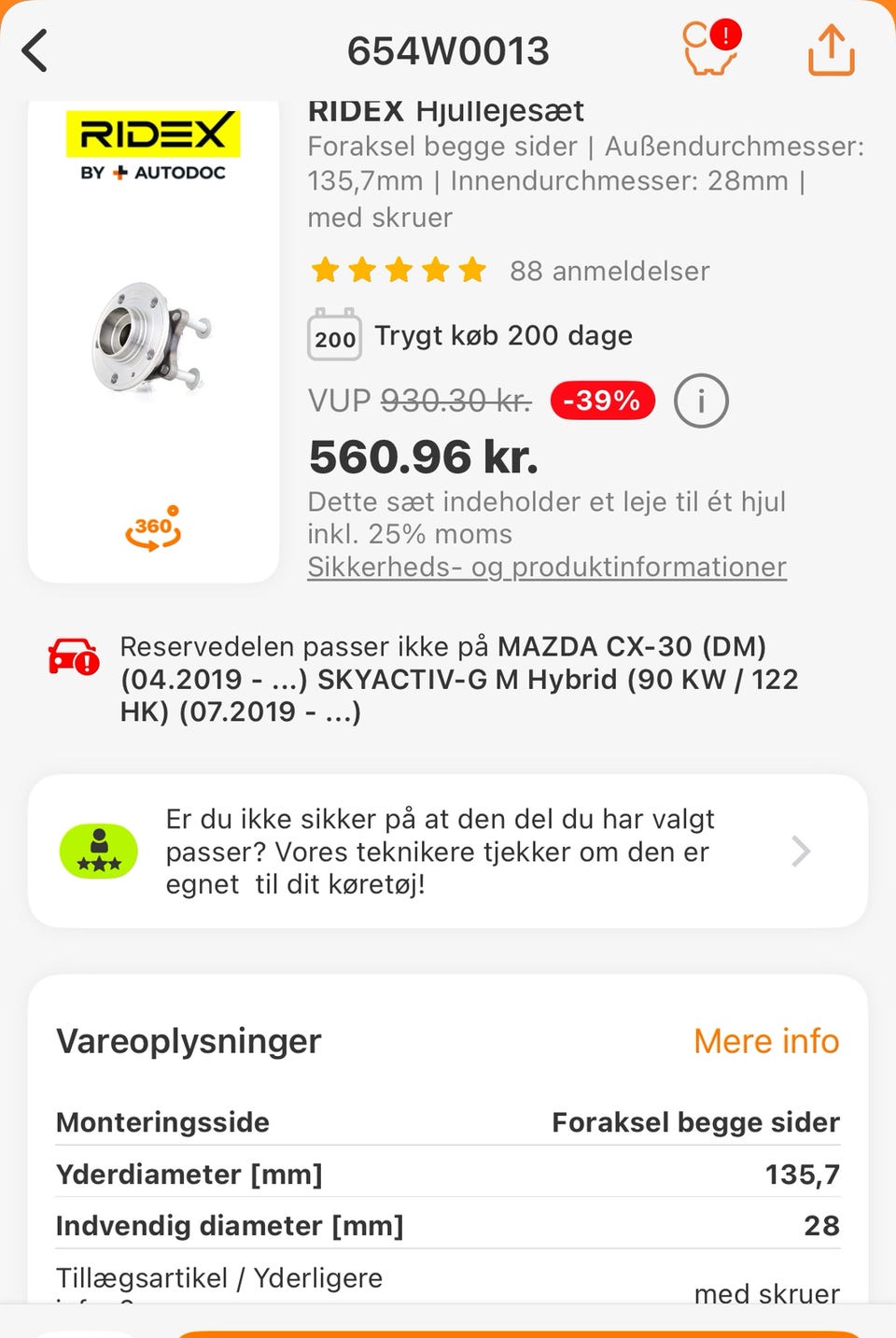This screenshot has width=896, height=1338.
Task: Tap the green technicians badge icon
Action: (98, 850)
